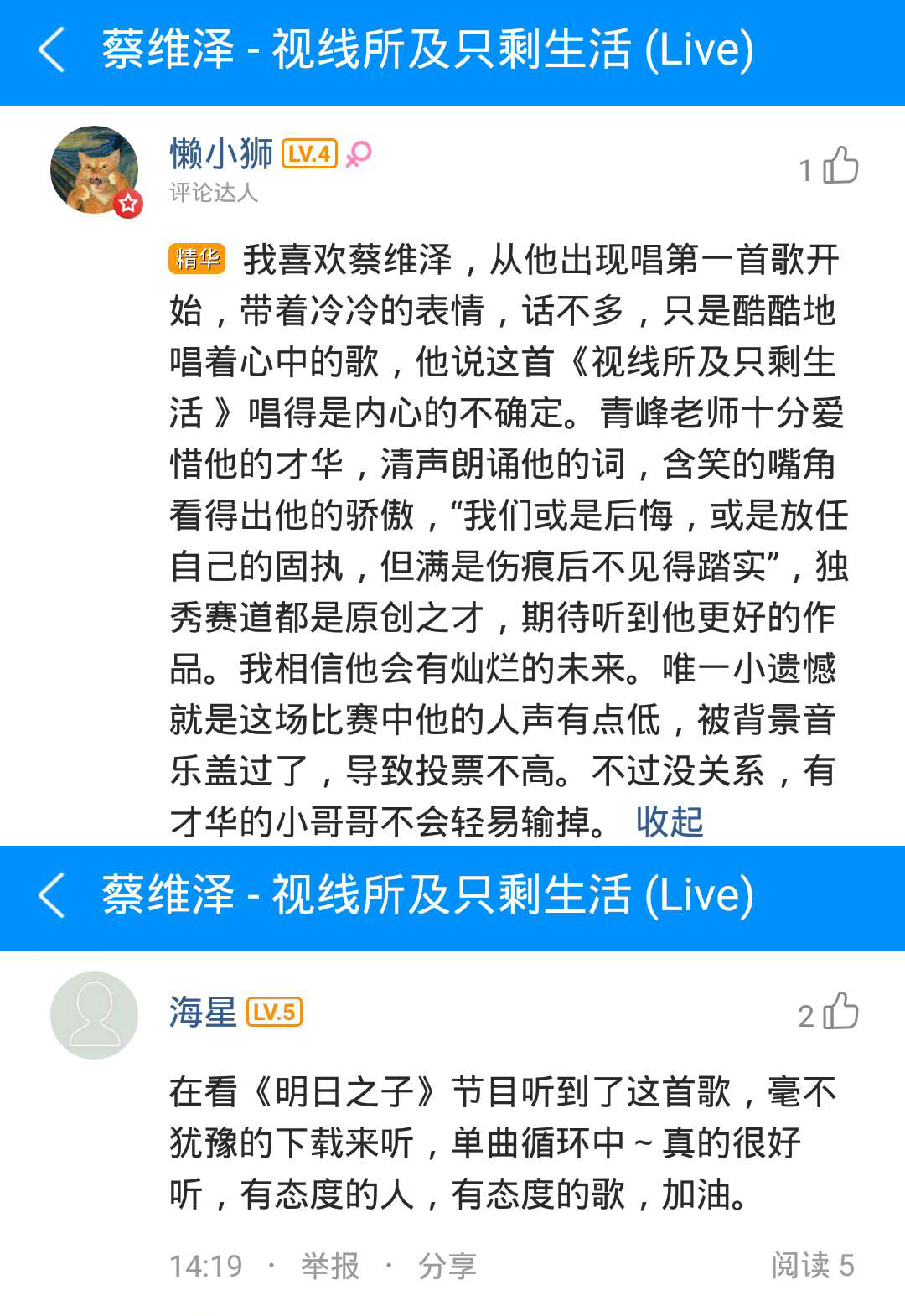The width and height of the screenshot is (905, 1316).
Task: Tap the username 懒小狮
Action: click(221, 153)
